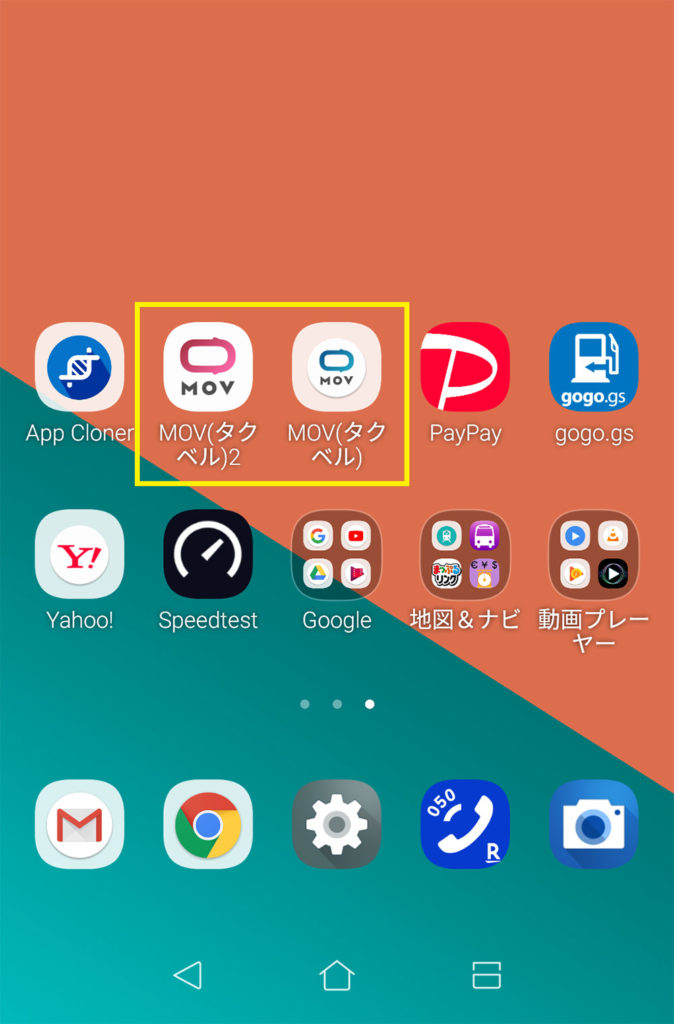Open the 動画プレーヤー folder

tap(594, 554)
